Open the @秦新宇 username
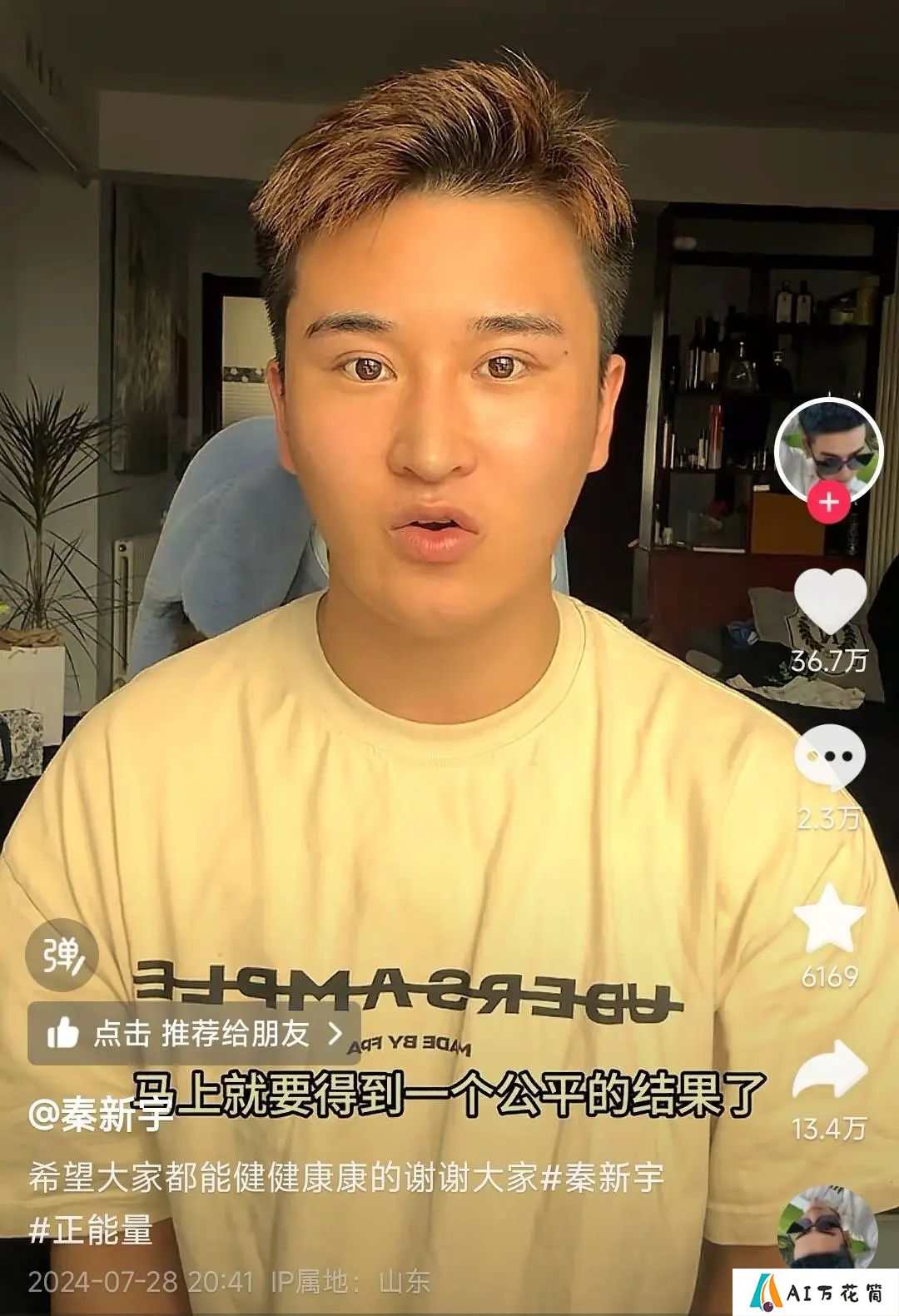The height and width of the screenshot is (1316, 899). tap(100, 1114)
